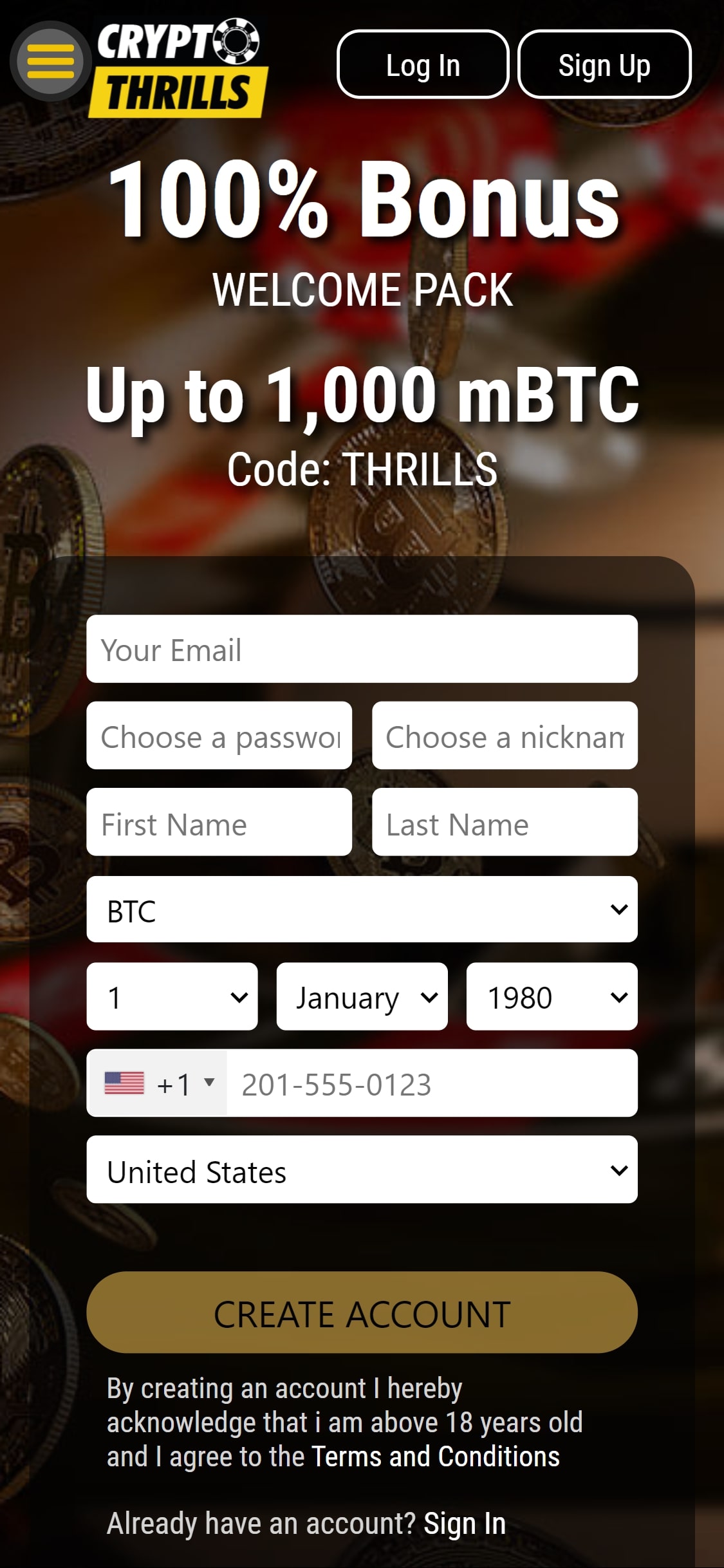The image size is (724, 1568).
Task: Tap the First Name field
Action: (219, 823)
